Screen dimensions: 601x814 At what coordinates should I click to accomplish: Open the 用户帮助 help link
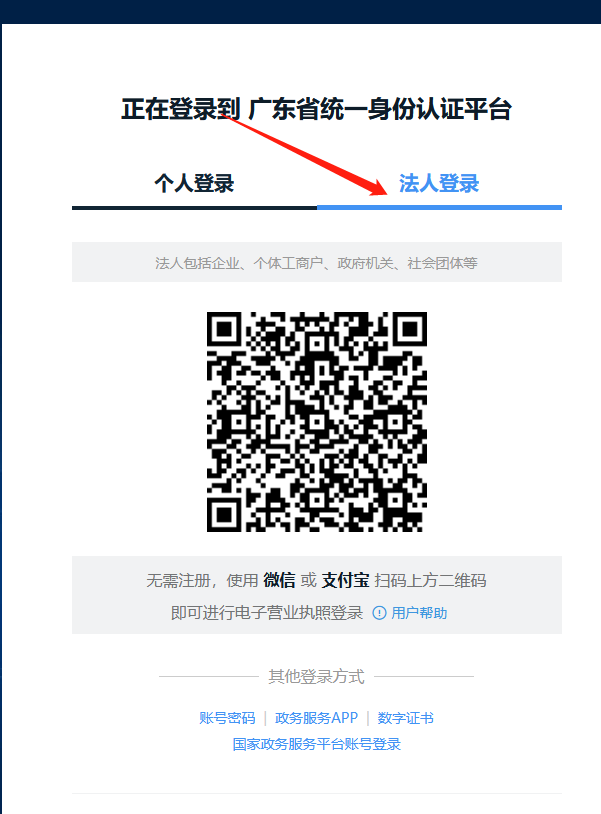pyautogui.click(x=418, y=613)
